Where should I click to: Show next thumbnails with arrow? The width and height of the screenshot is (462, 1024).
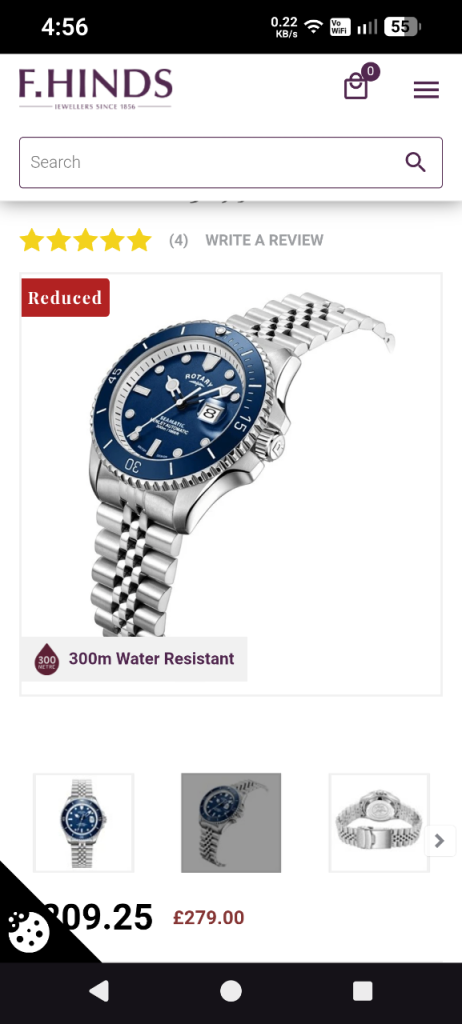[440, 841]
